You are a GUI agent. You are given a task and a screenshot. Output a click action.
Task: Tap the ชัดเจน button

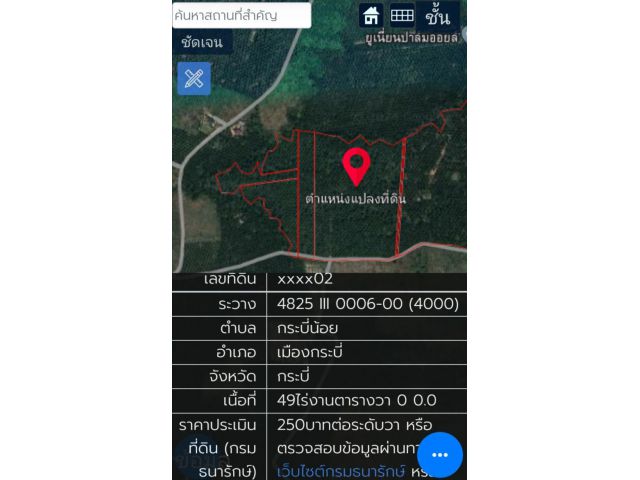pos(202,42)
